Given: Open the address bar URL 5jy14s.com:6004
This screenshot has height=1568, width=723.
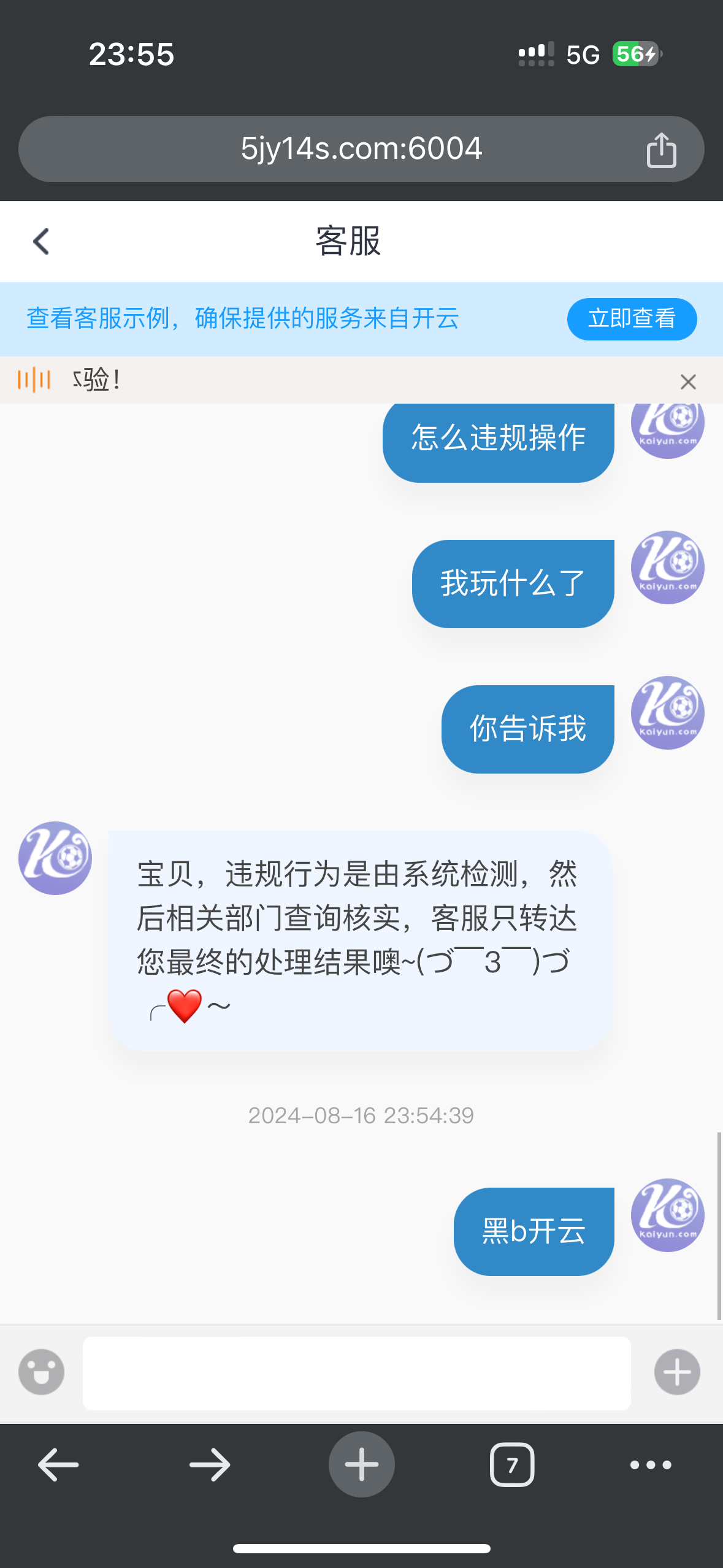Looking at the screenshot, I should coord(361,148).
